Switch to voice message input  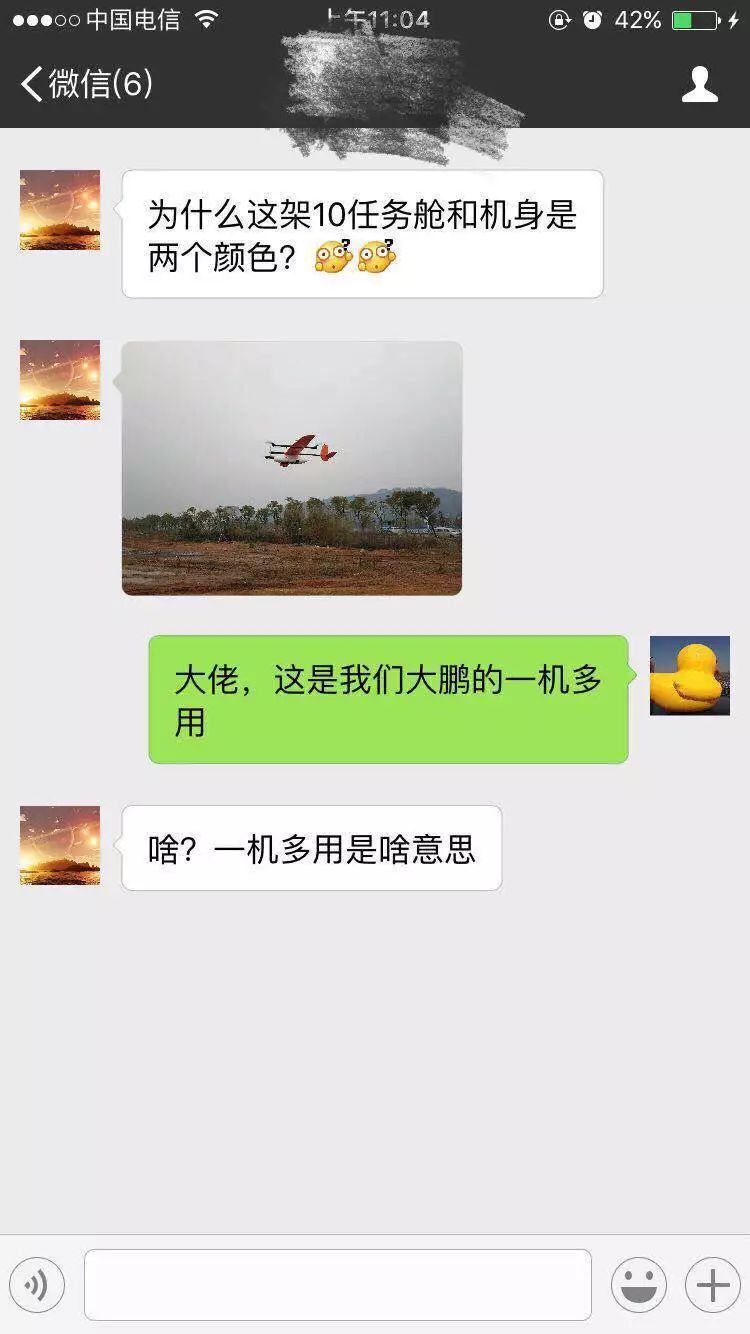pyautogui.click(x=37, y=1285)
